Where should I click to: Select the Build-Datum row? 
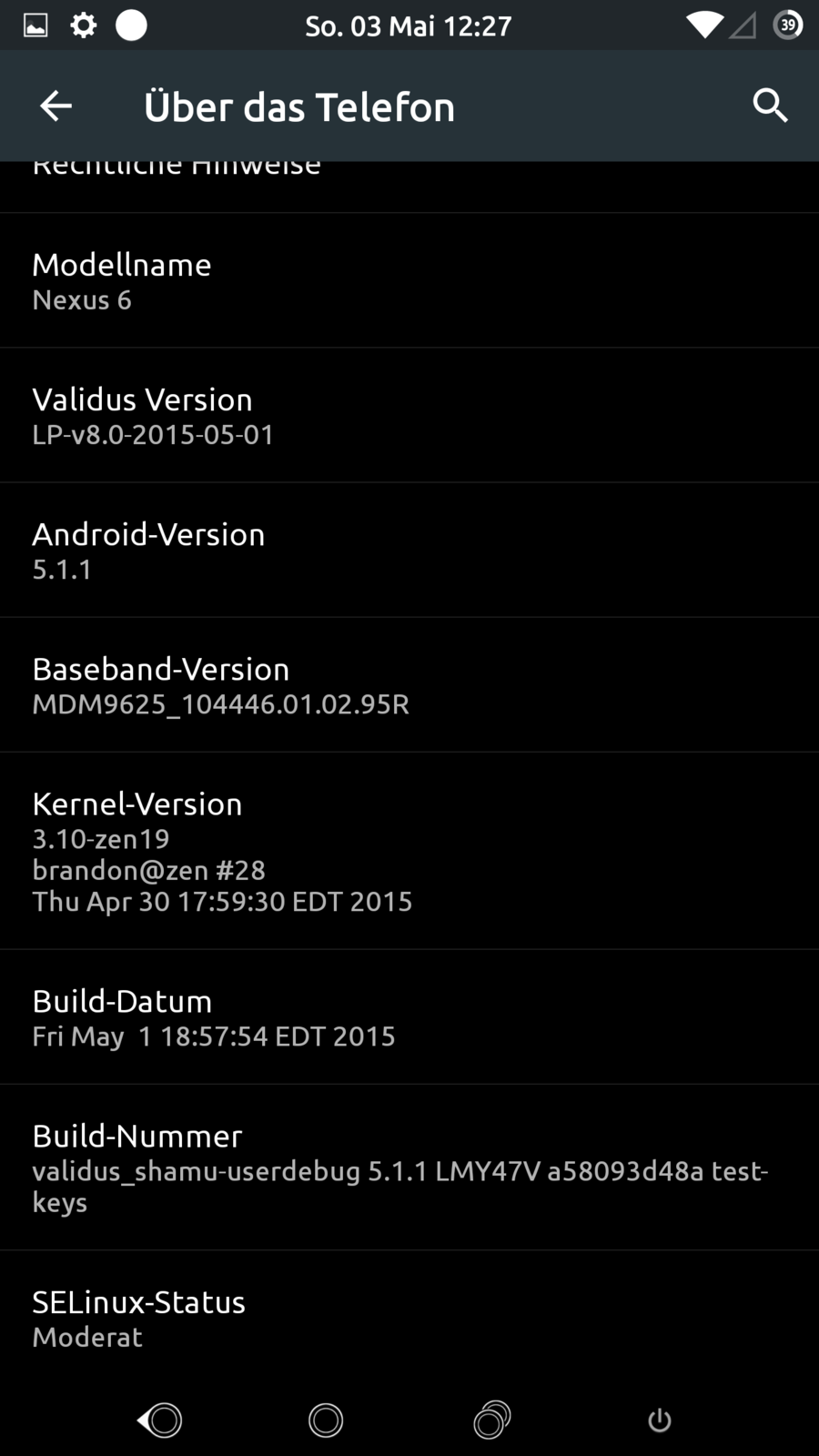[x=409, y=1016]
